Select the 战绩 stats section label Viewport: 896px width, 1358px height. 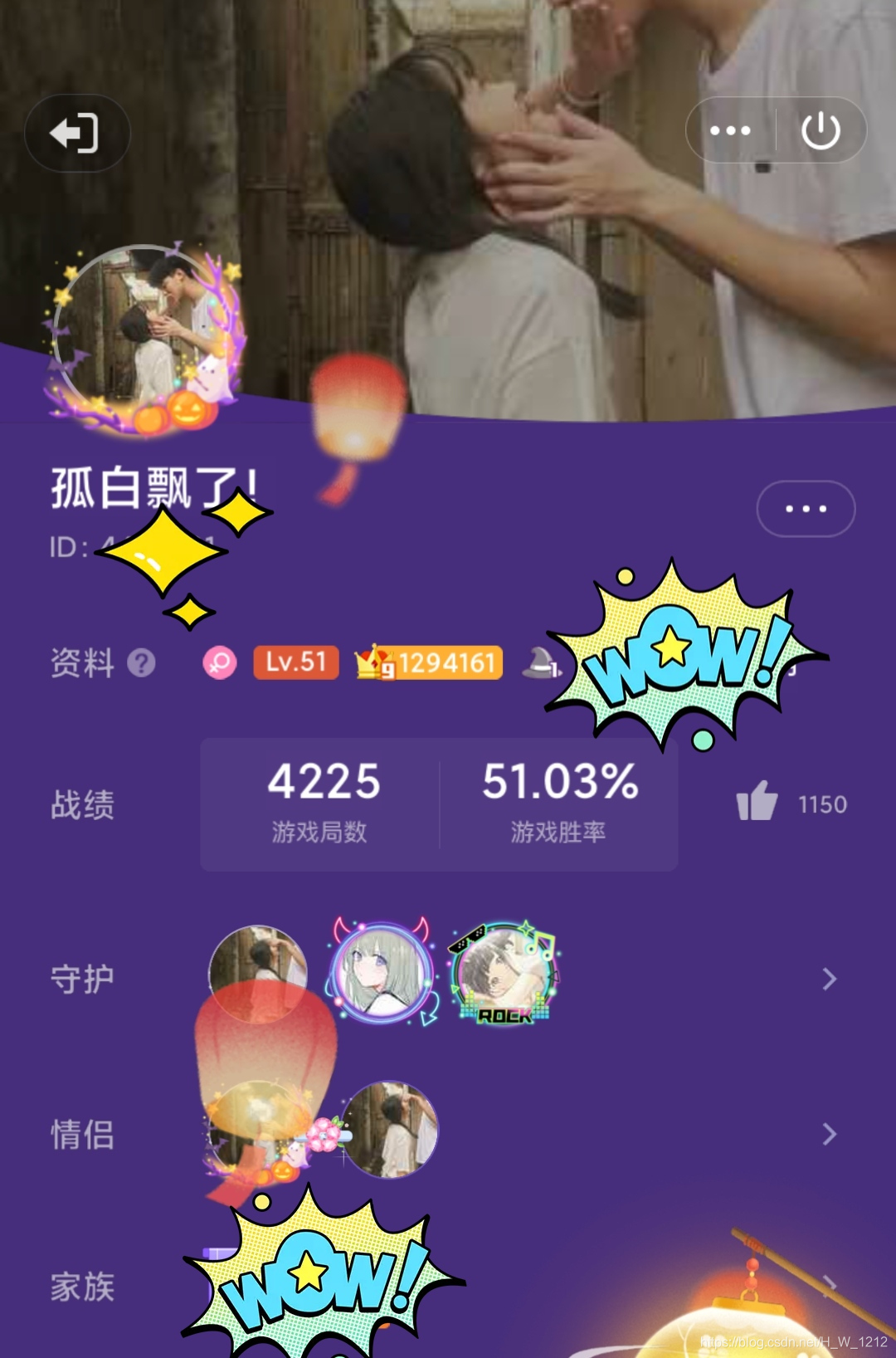[81, 803]
